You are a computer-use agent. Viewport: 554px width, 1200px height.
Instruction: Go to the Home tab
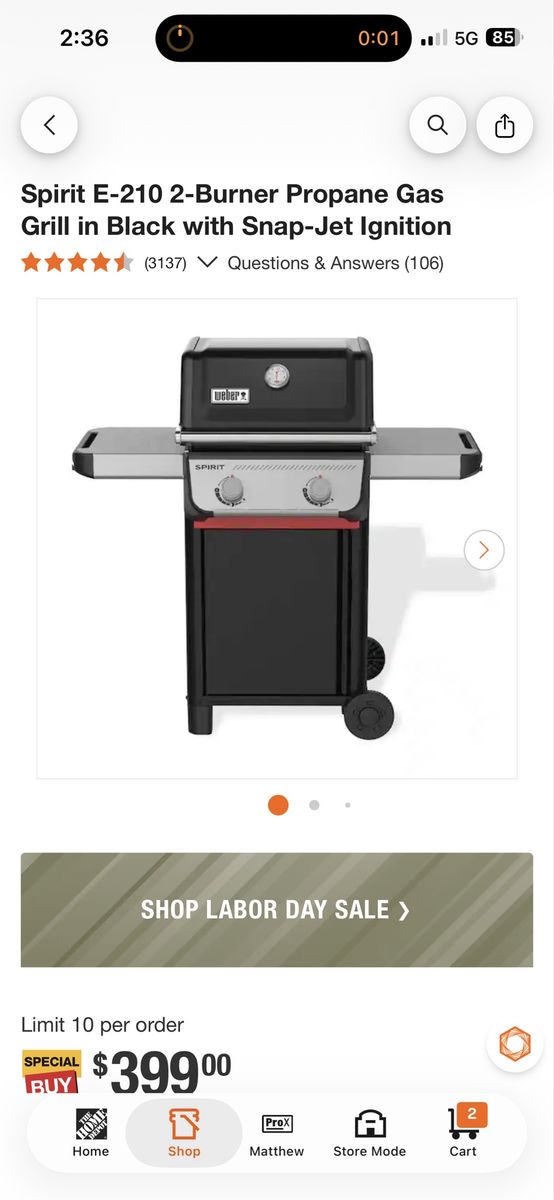(x=90, y=1133)
